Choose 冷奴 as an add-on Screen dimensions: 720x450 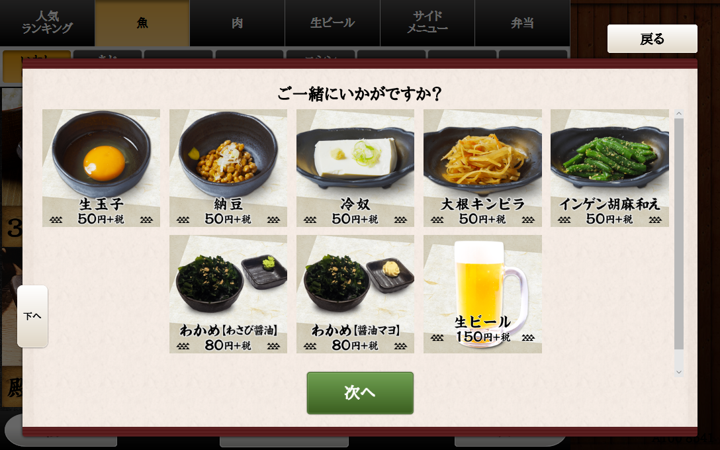[355, 168]
